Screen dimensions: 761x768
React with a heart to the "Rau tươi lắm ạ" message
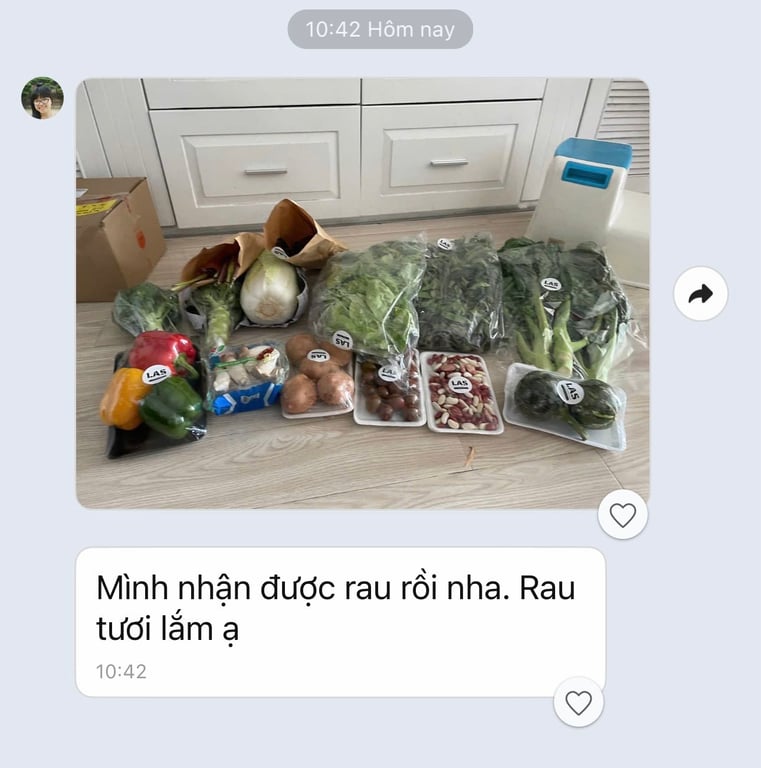[578, 702]
